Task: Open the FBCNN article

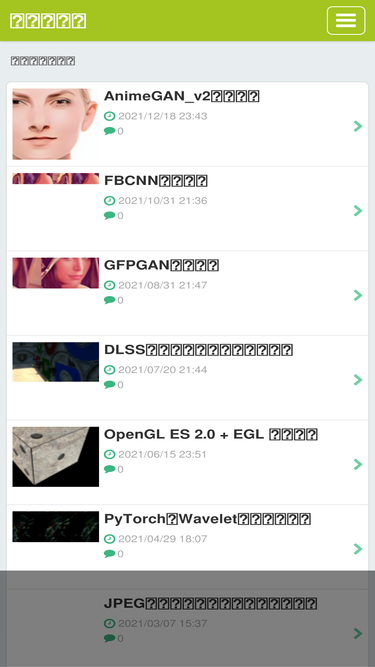Action: (x=188, y=209)
